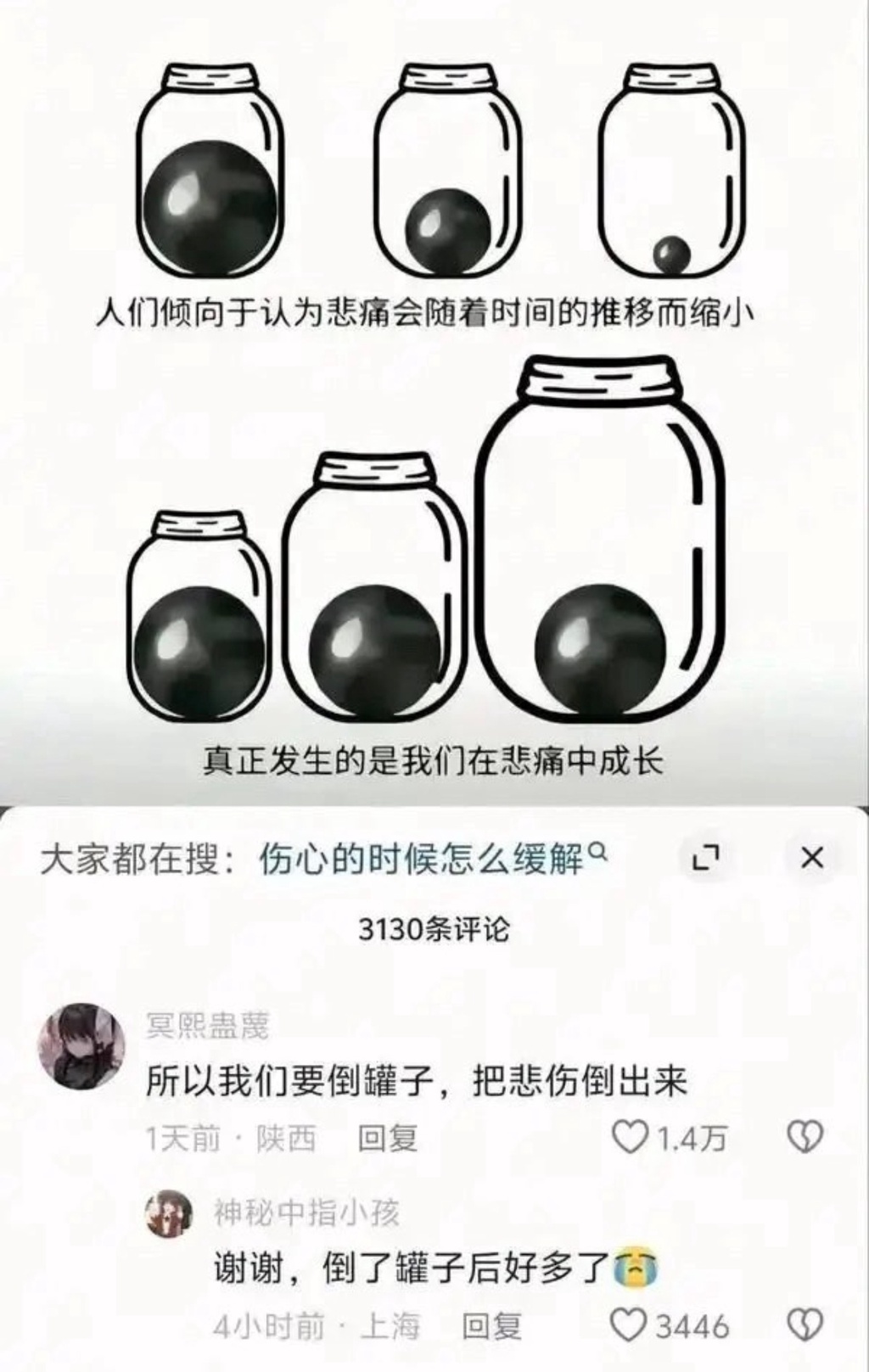Close the comments panel

click(x=812, y=858)
